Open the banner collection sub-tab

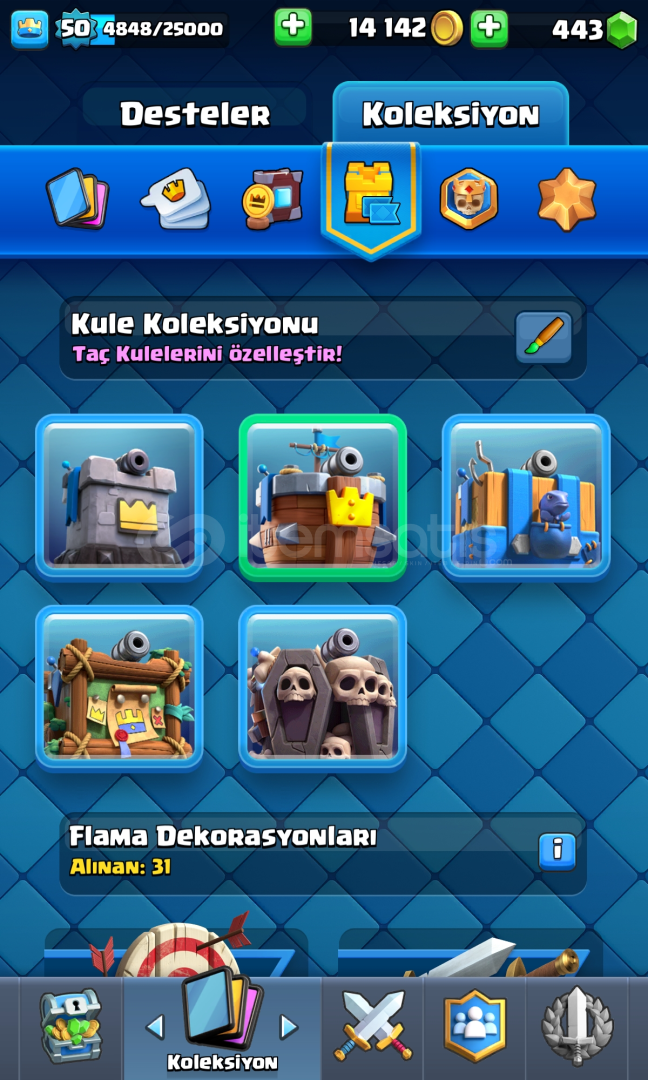pyautogui.click(x=273, y=199)
